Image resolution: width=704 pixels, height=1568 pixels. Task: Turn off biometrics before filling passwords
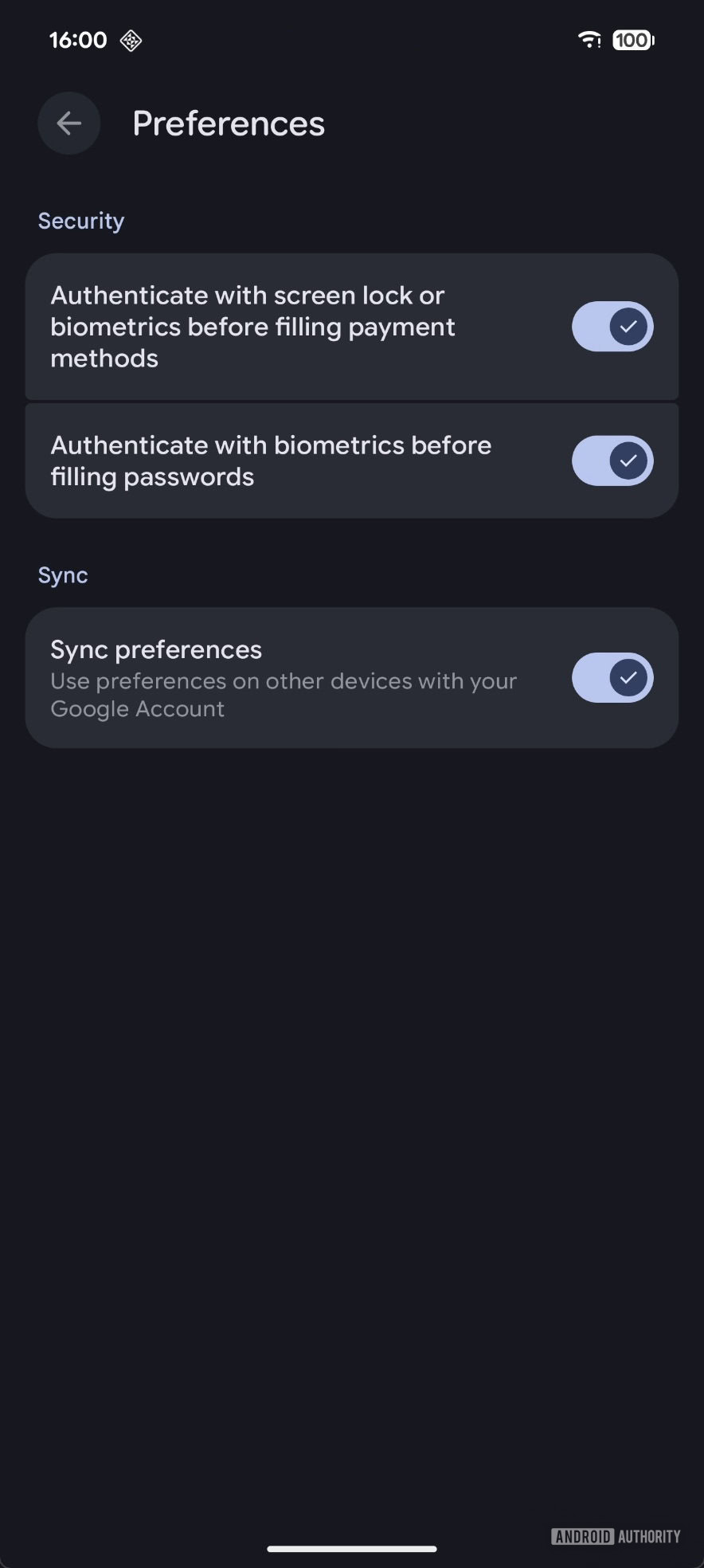click(x=612, y=461)
